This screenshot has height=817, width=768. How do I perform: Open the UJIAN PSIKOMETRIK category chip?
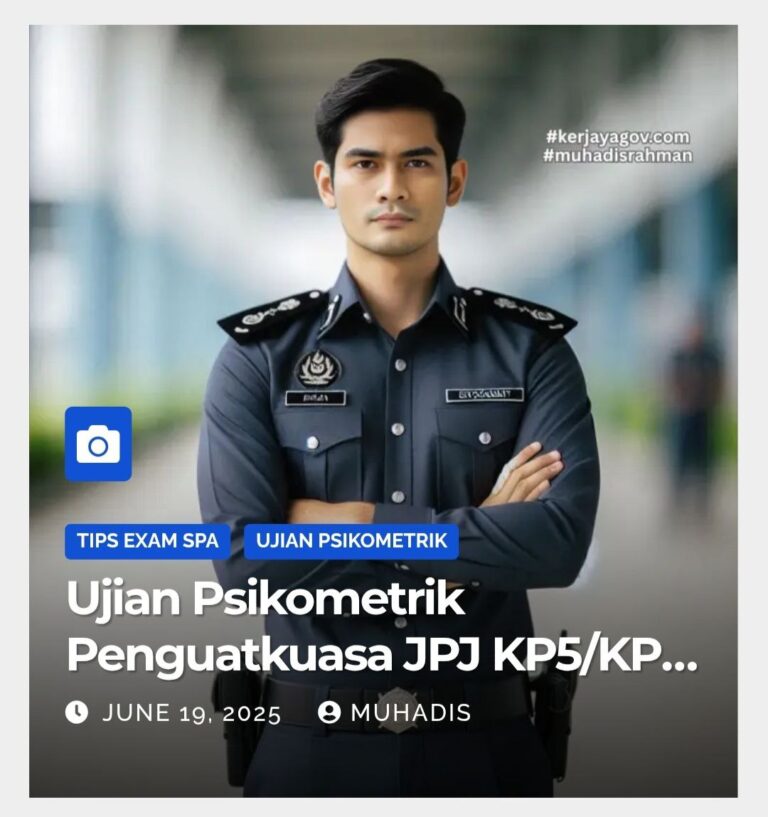(x=351, y=541)
